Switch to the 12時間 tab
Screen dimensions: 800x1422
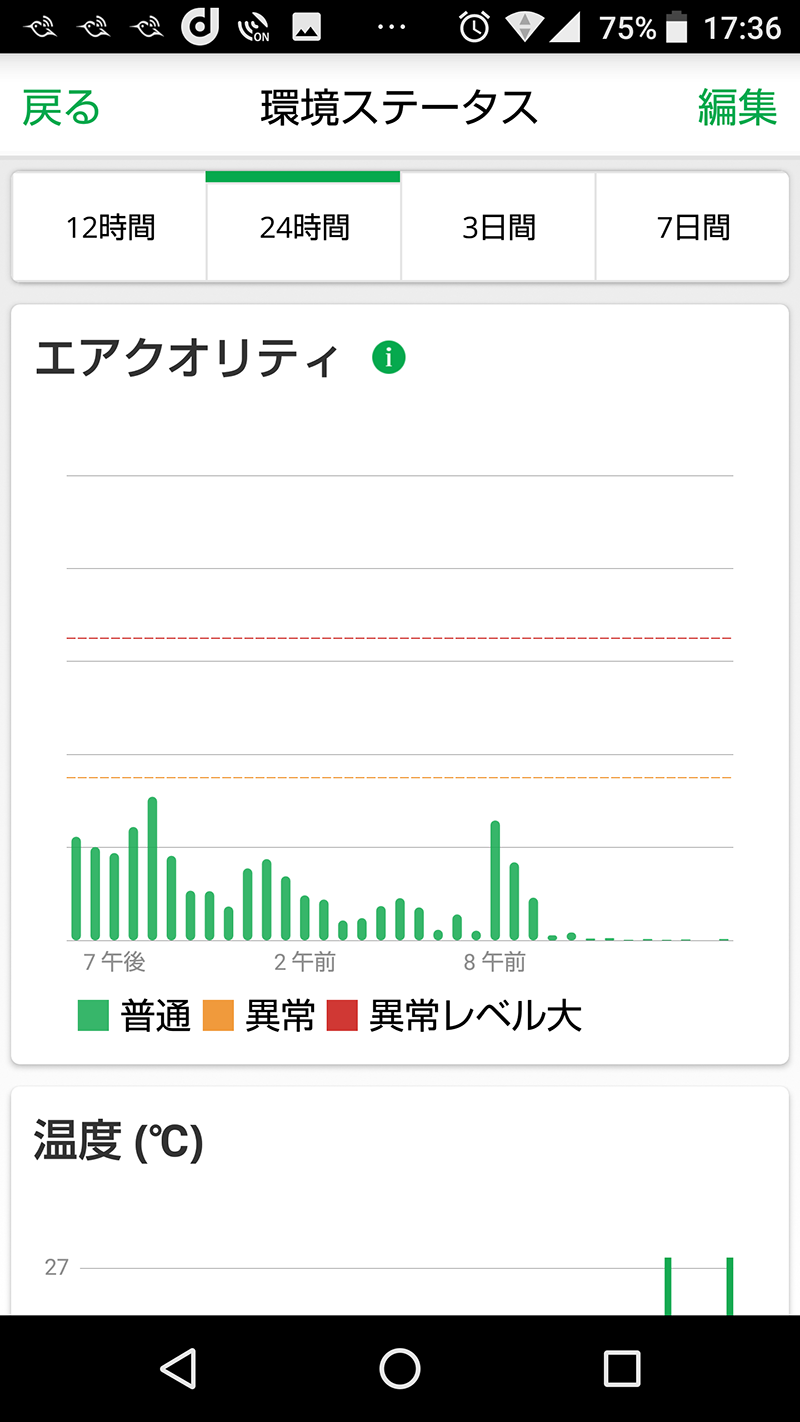[110, 228]
